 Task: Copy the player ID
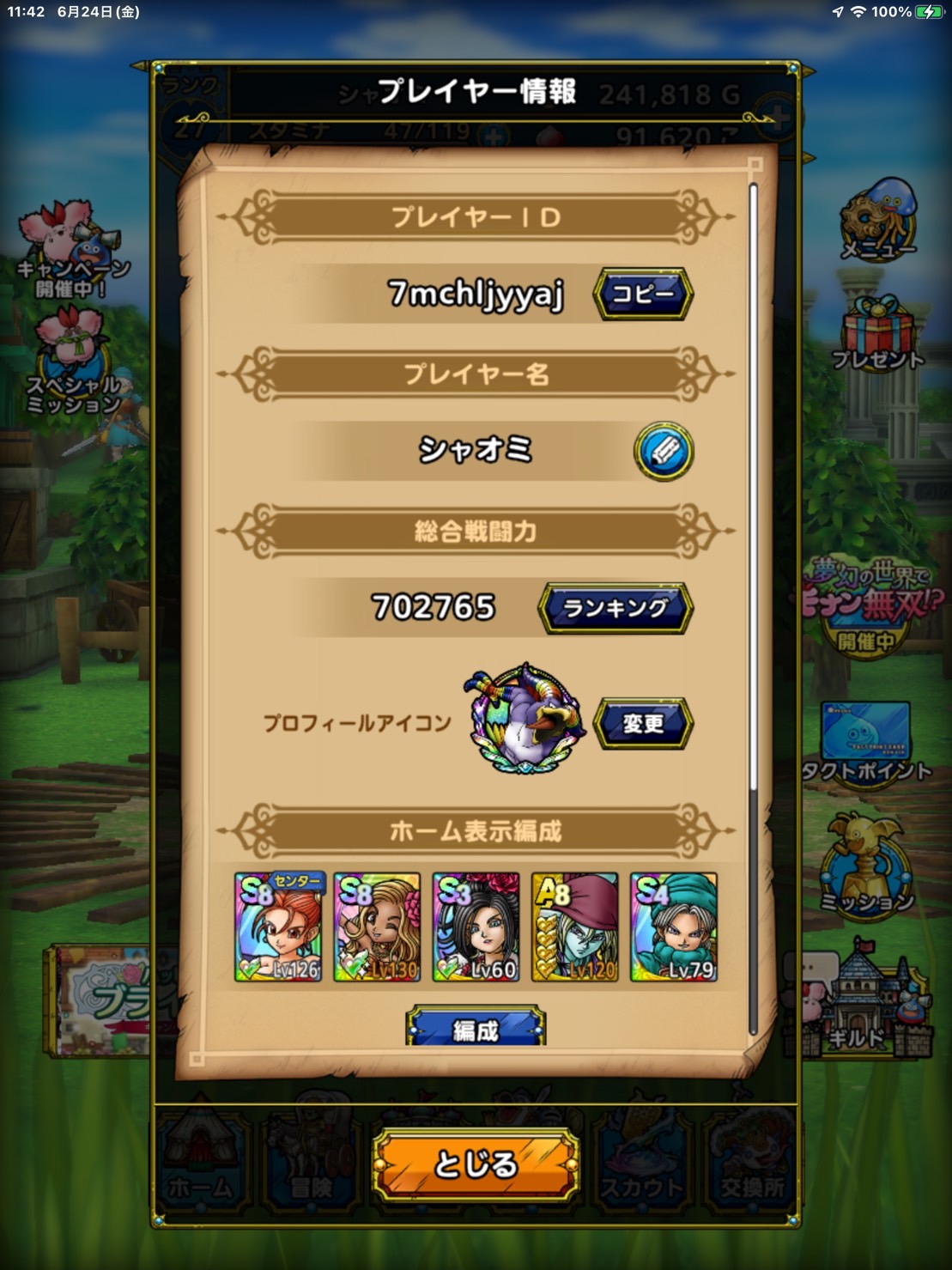click(642, 294)
